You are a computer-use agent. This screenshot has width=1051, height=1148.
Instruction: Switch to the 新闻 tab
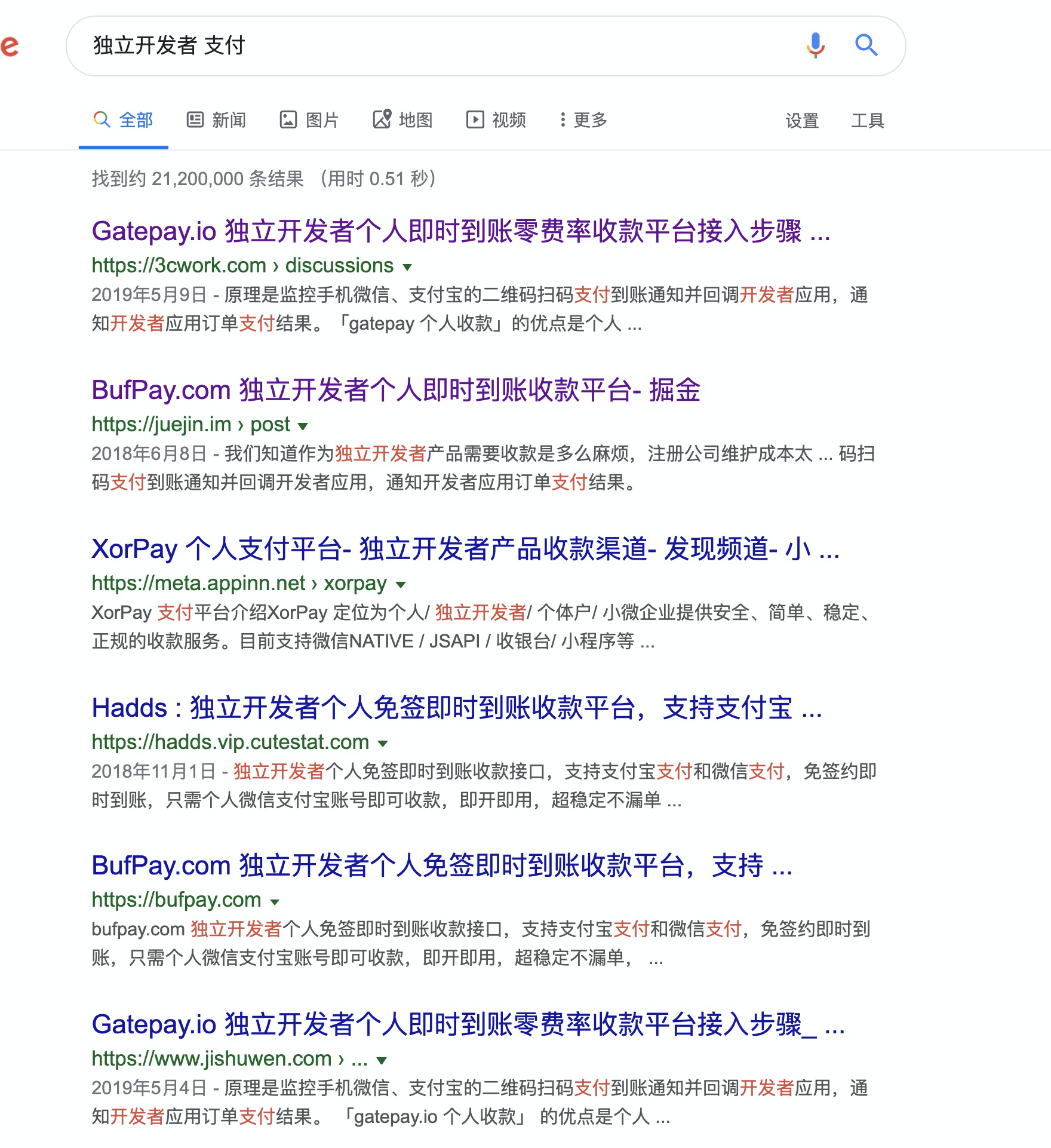(216, 120)
